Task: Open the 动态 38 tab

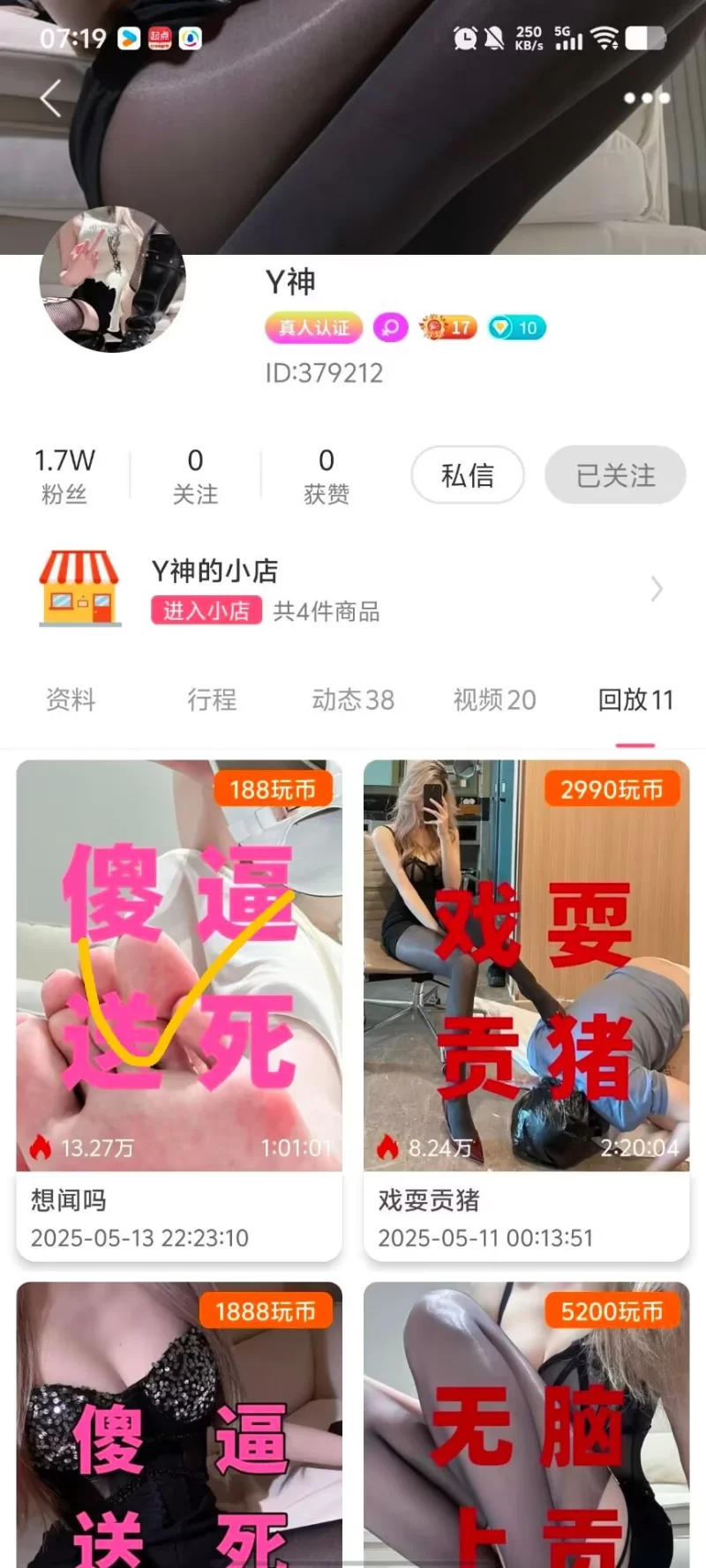Action: tap(353, 700)
